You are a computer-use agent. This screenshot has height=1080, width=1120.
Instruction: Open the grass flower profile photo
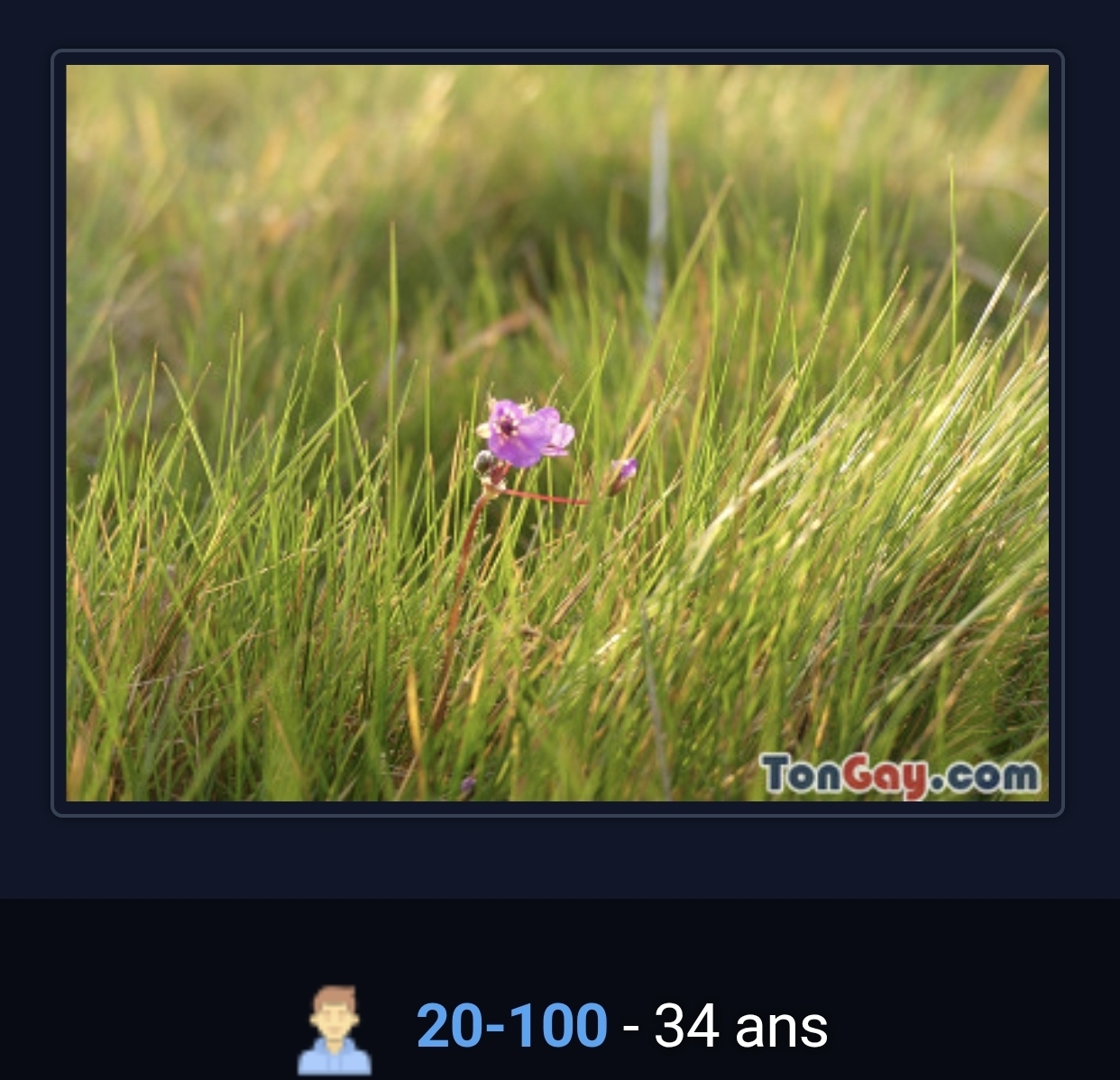click(x=557, y=433)
